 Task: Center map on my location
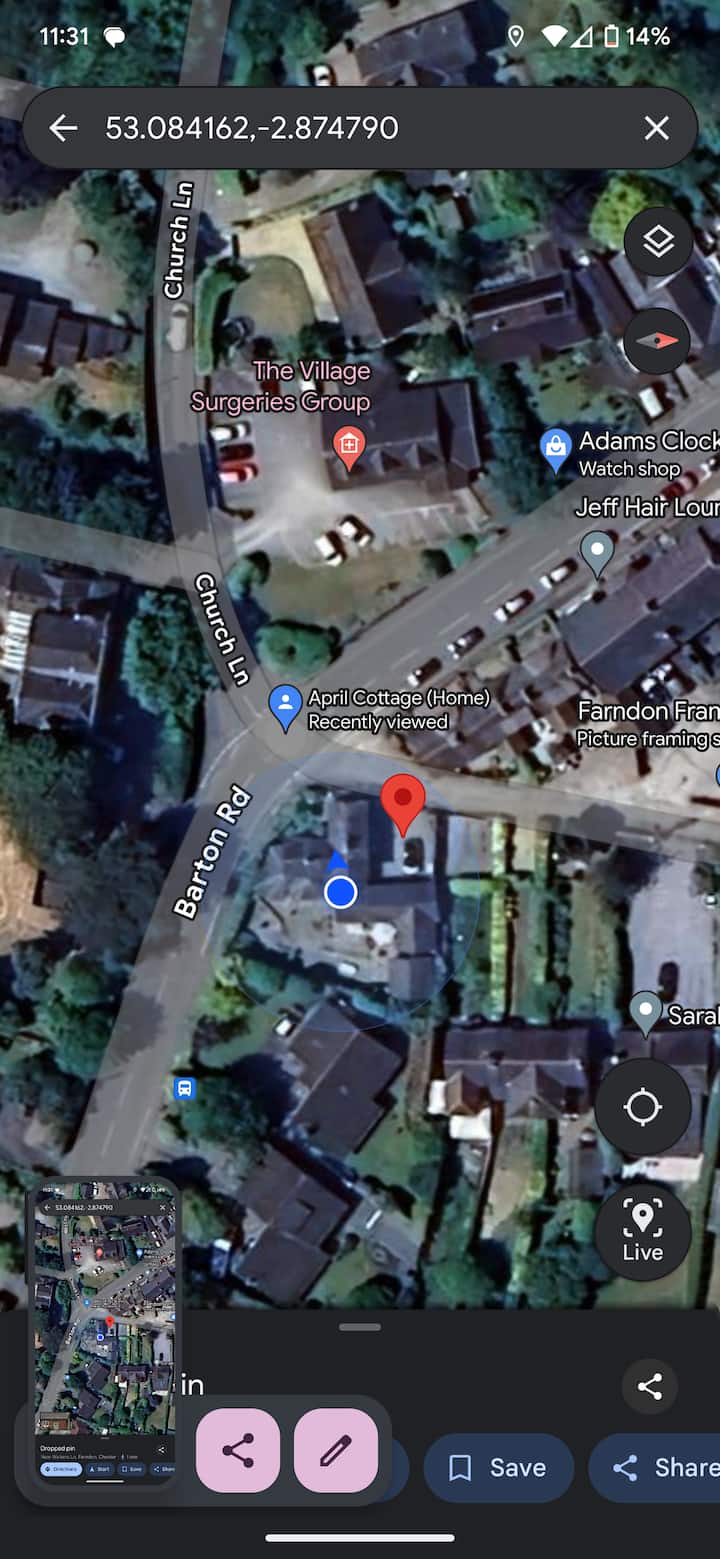pyautogui.click(x=642, y=1107)
